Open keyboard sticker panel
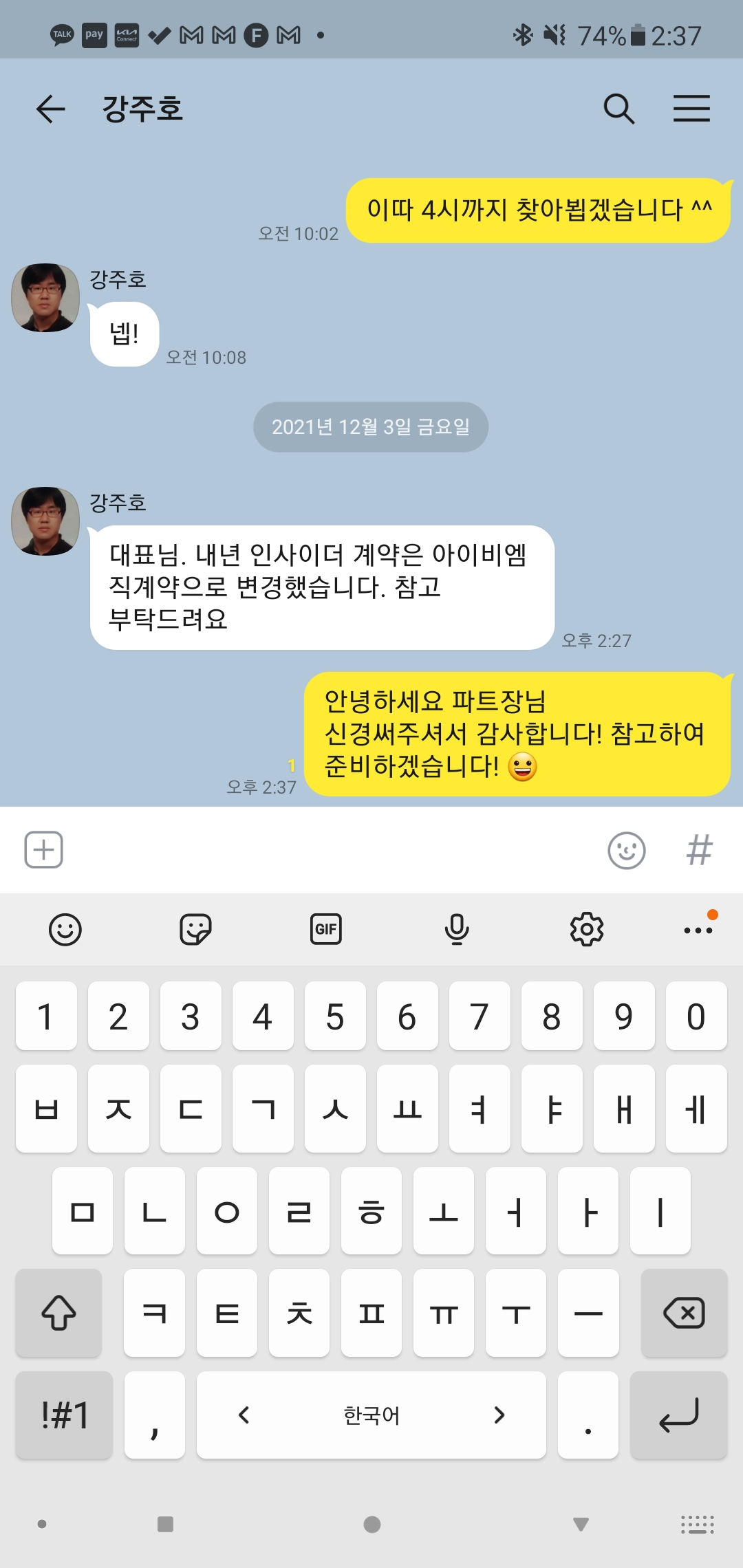Viewport: 743px width, 1568px height. pos(195,930)
